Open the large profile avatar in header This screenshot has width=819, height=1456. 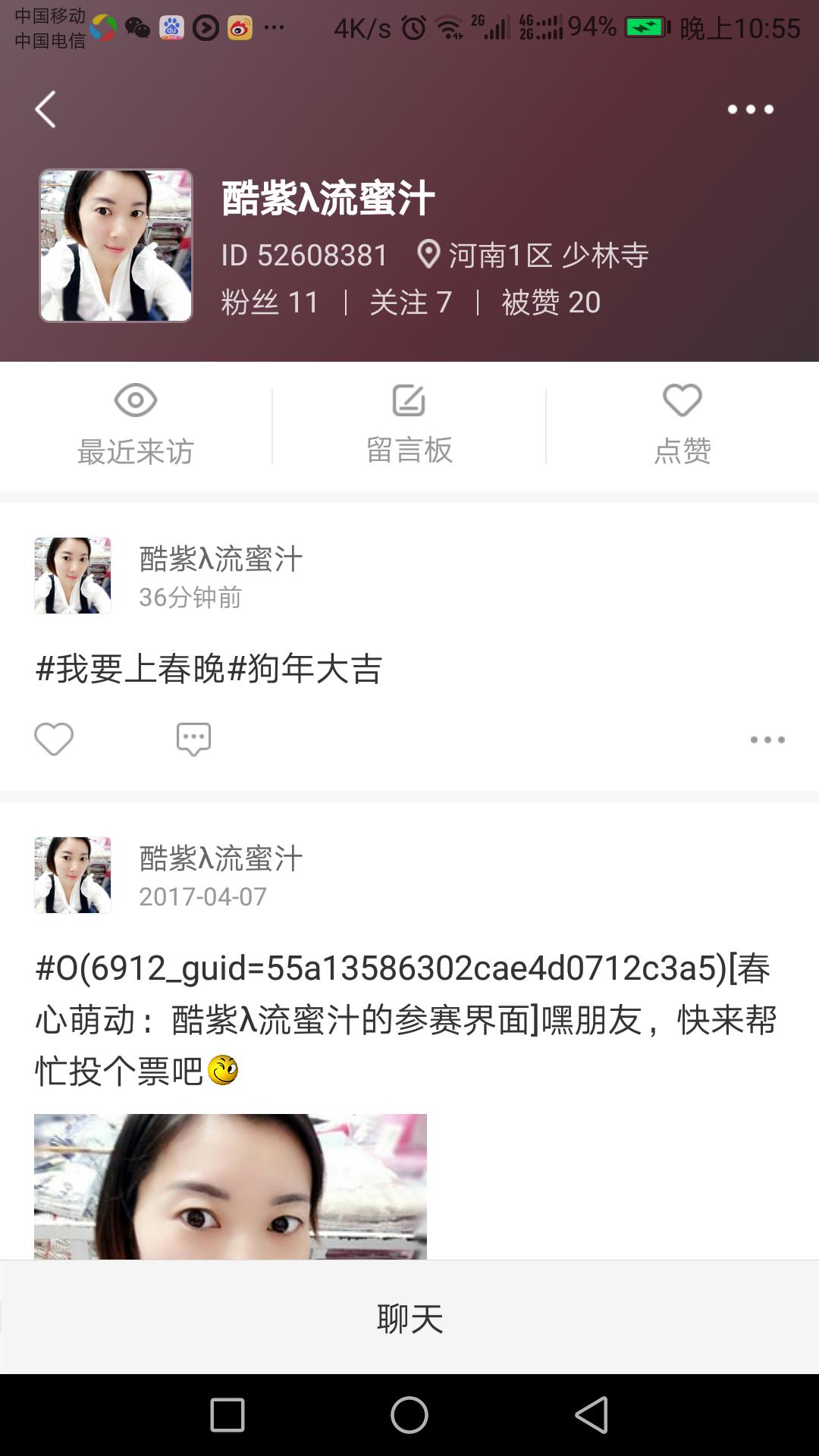pyautogui.click(x=116, y=246)
